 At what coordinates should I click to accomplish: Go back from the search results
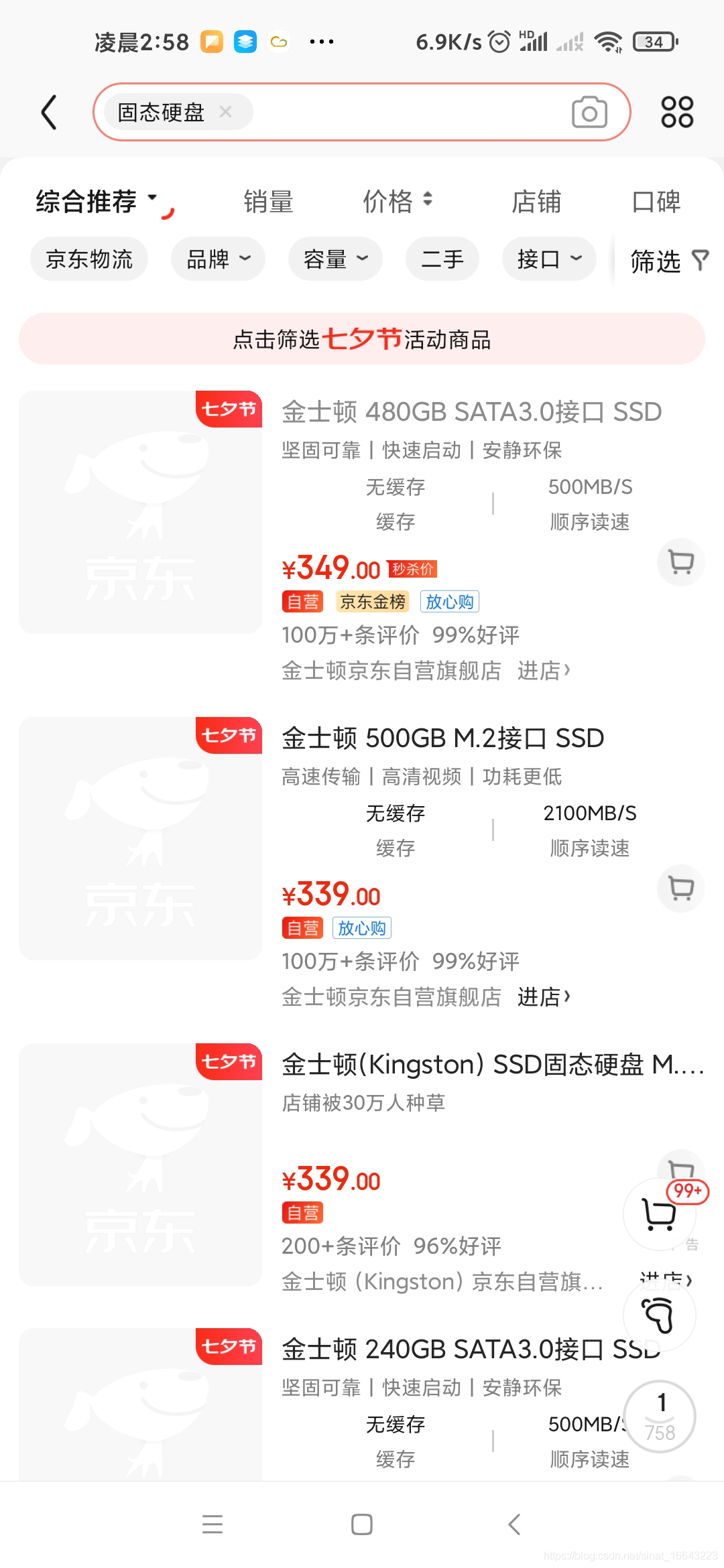(x=49, y=112)
